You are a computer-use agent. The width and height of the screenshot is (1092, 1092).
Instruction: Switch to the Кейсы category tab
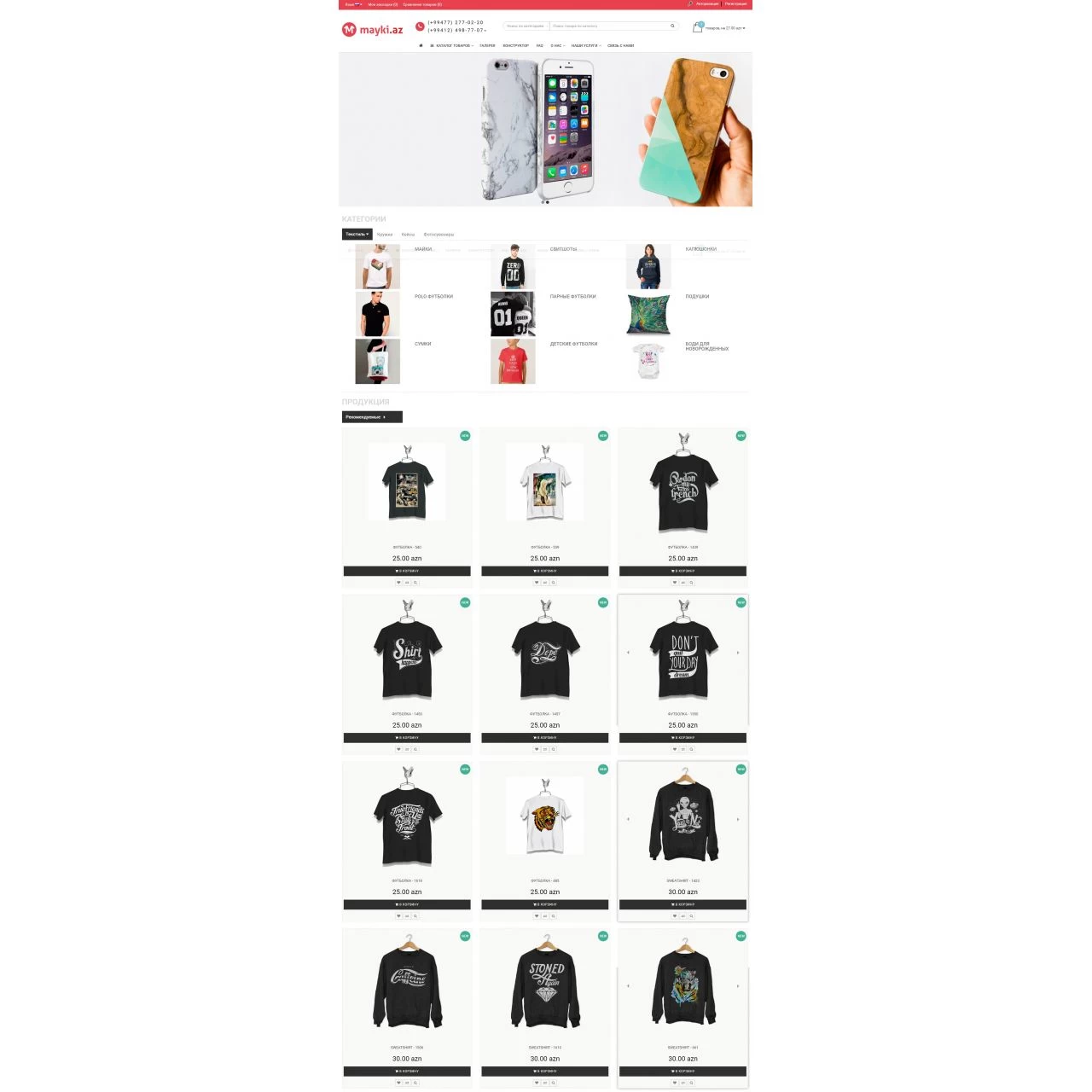coord(408,234)
